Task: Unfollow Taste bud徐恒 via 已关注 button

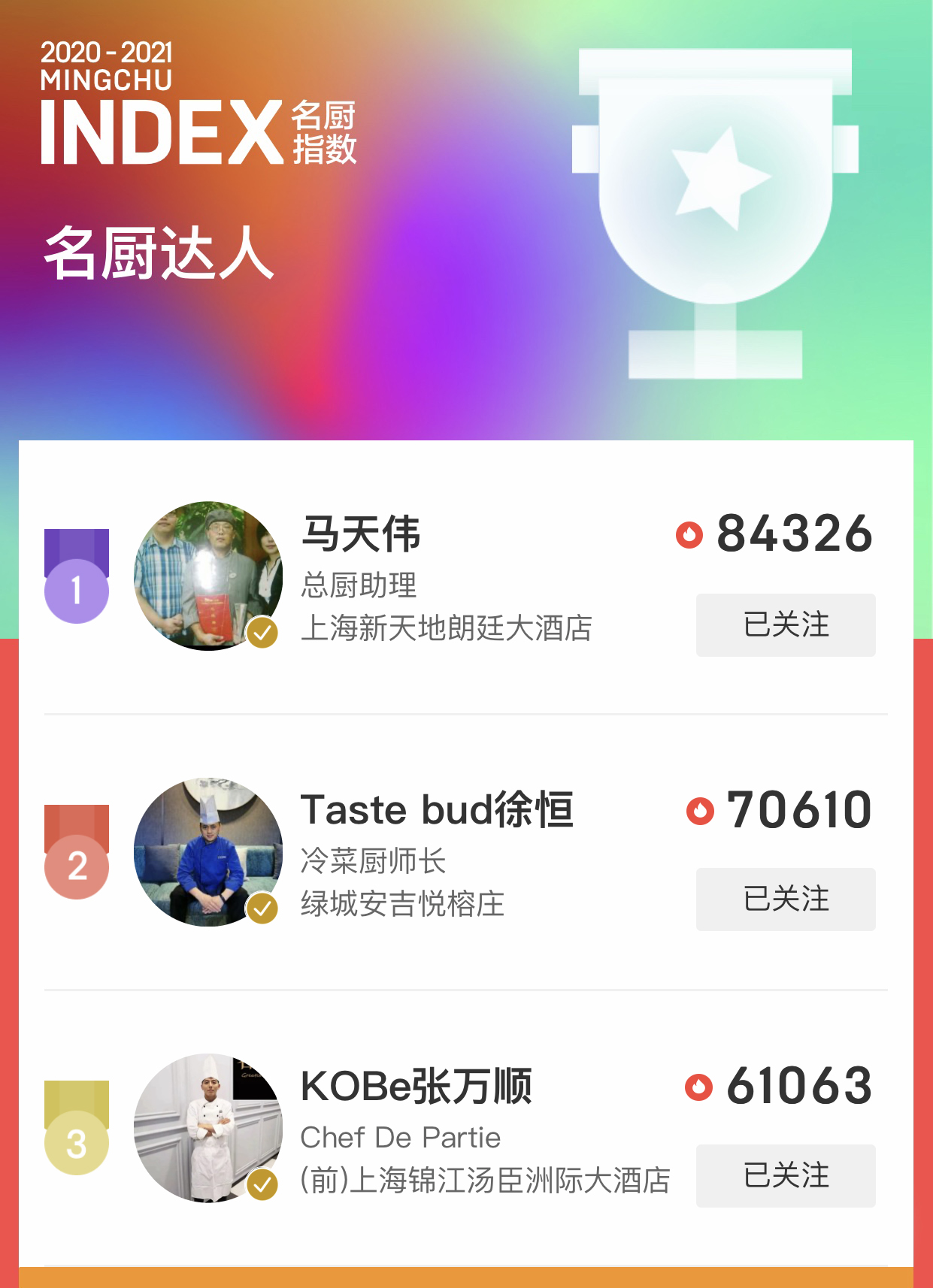Action: click(x=786, y=899)
